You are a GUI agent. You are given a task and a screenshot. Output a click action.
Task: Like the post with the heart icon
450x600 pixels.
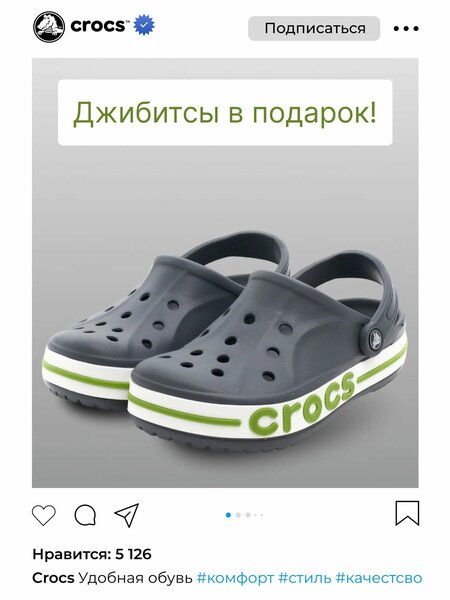coord(44,515)
